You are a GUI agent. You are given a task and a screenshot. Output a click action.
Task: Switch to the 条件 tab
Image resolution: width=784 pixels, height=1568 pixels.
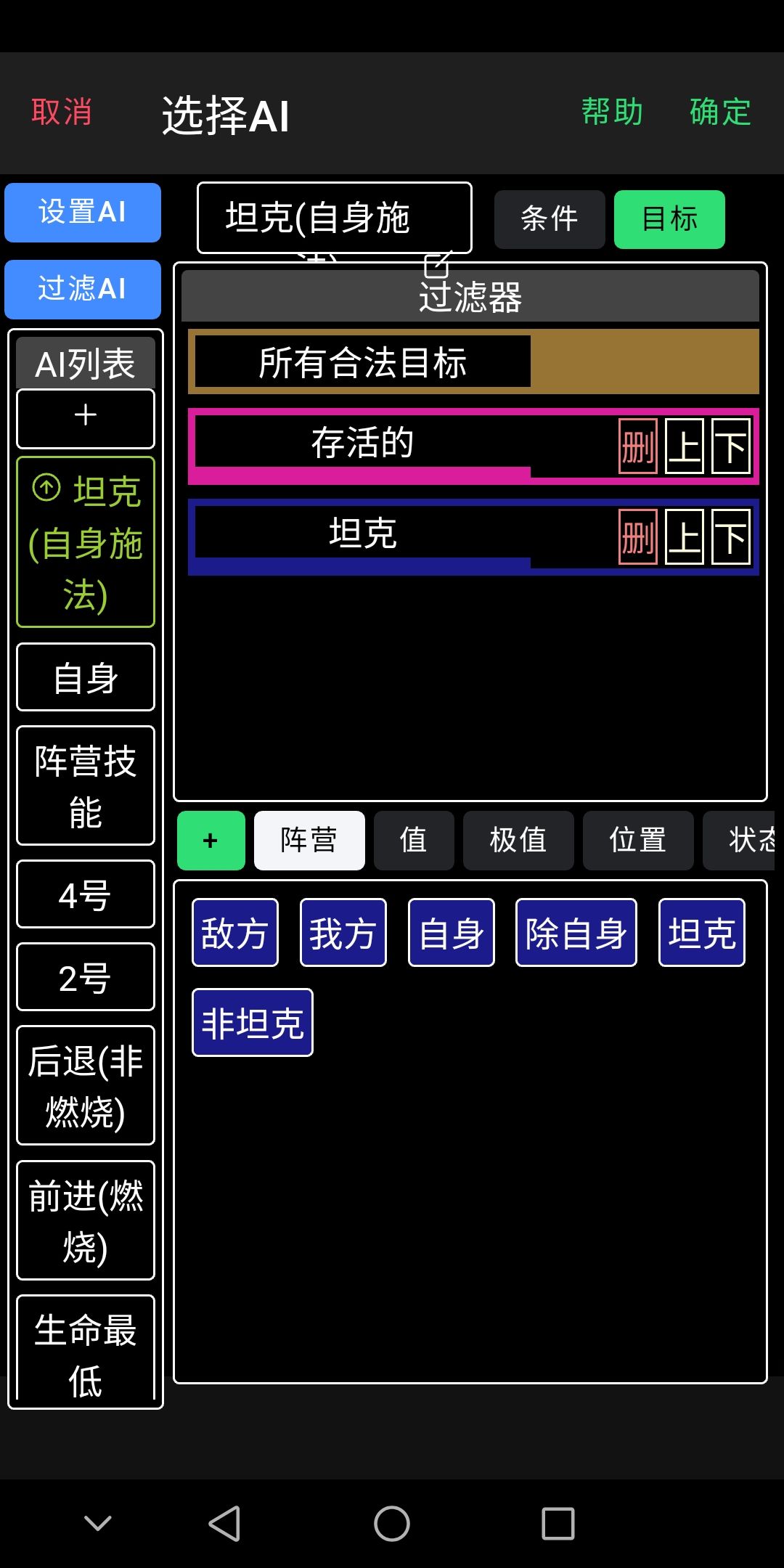pyautogui.click(x=550, y=219)
